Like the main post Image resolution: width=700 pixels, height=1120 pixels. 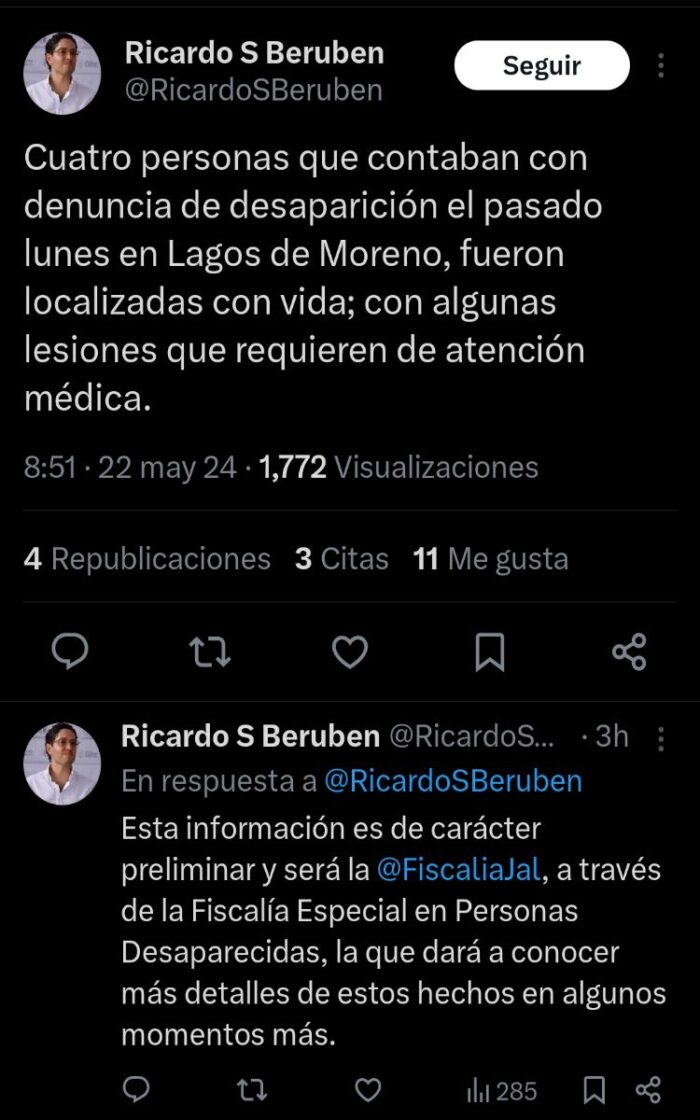(x=349, y=652)
